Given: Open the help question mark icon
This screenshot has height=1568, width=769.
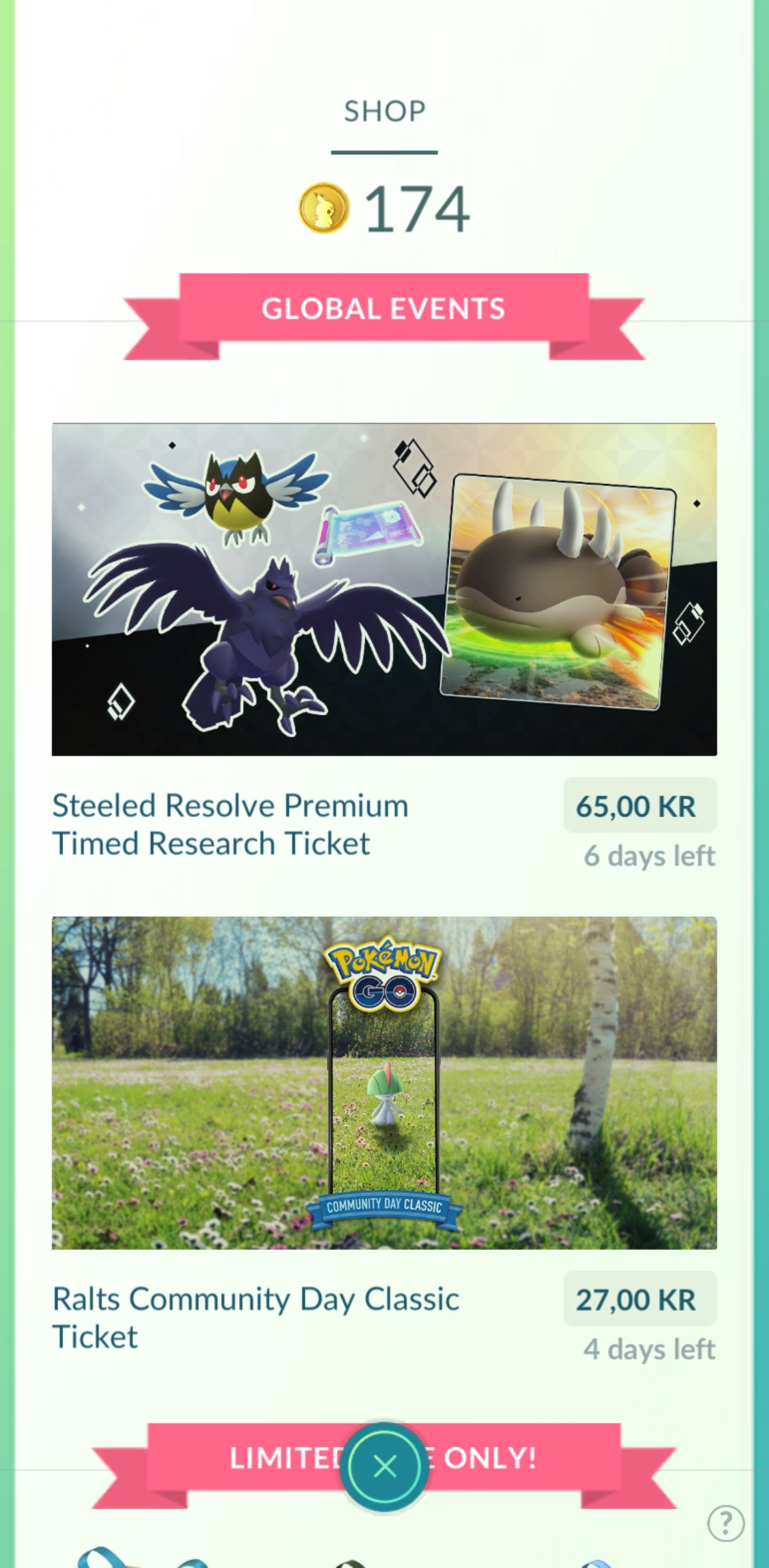Looking at the screenshot, I should (x=725, y=1523).
